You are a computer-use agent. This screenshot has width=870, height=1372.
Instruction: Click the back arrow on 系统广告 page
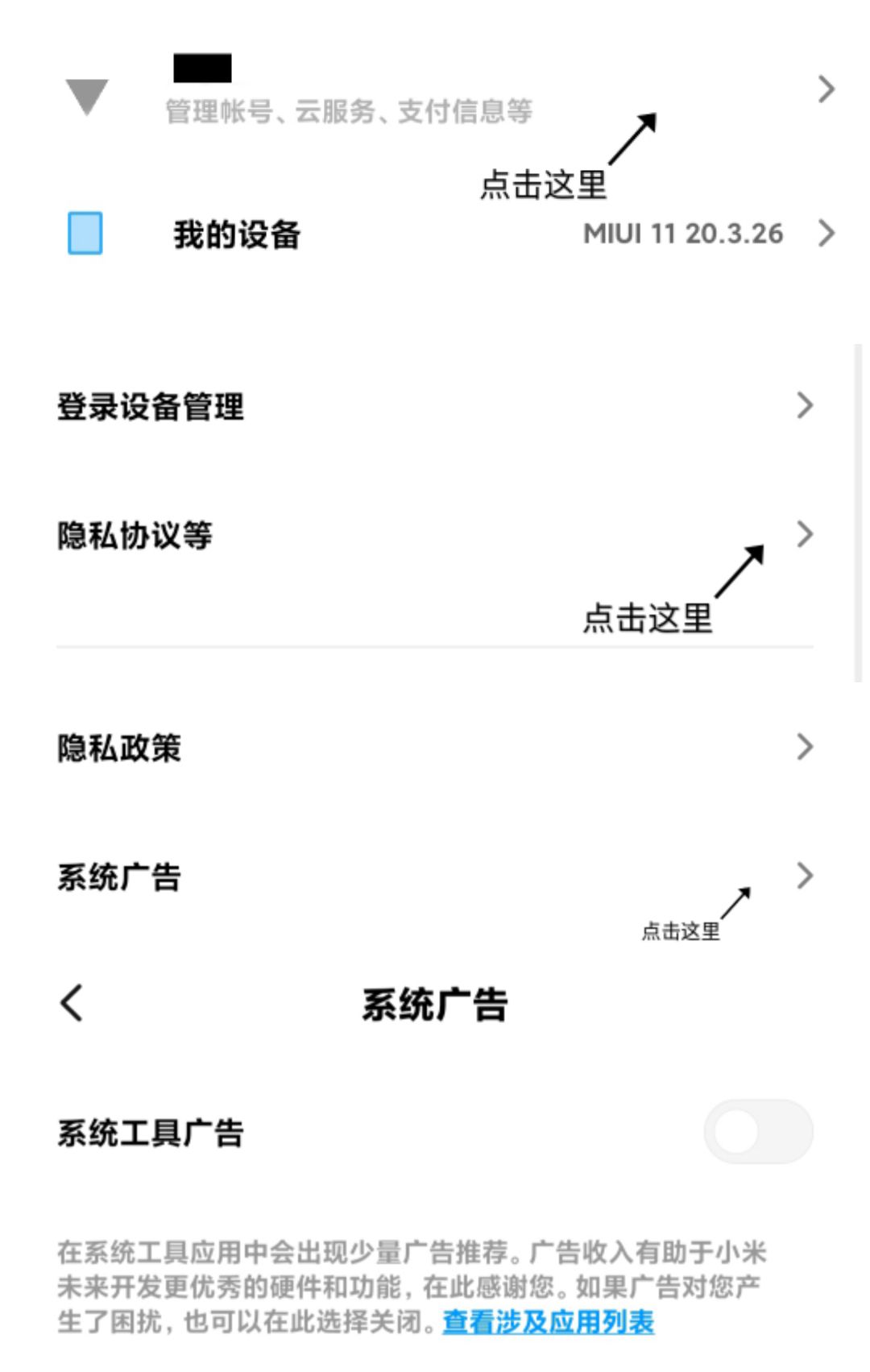[x=71, y=1004]
